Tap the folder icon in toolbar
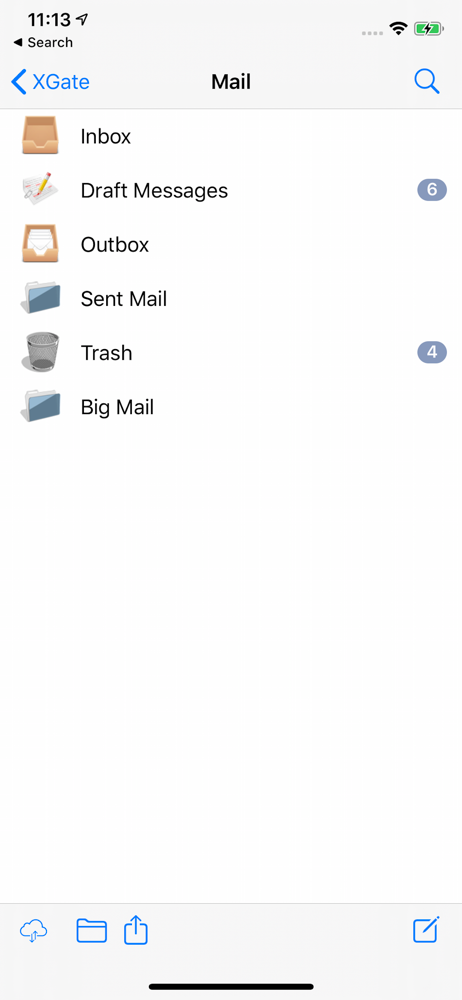Viewport: 462px width, 1000px height. [x=91, y=930]
